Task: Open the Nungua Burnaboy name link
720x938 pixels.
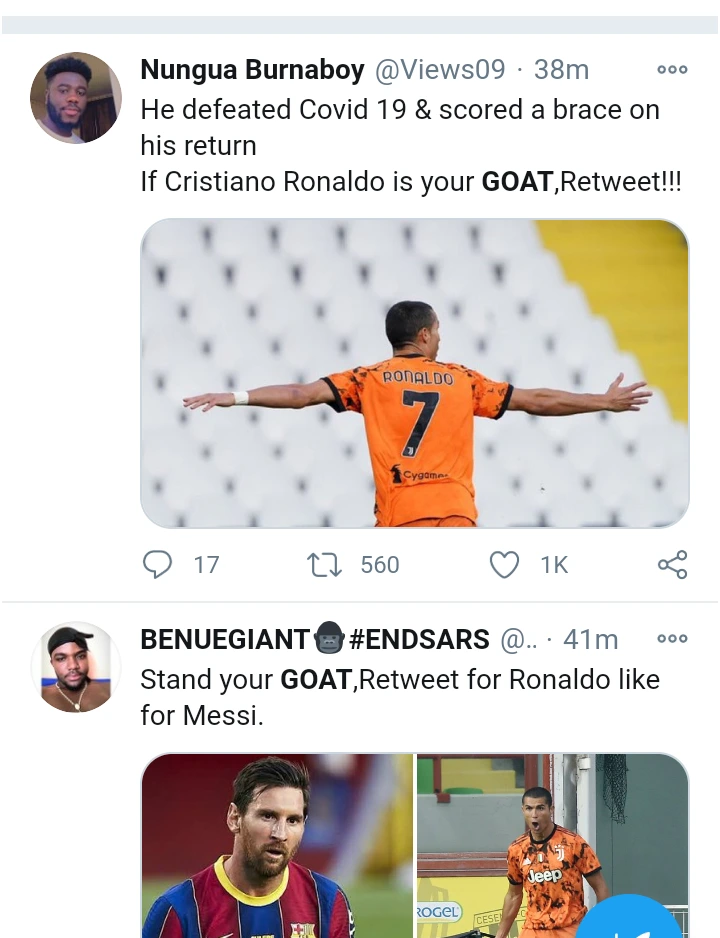Action: (x=253, y=69)
